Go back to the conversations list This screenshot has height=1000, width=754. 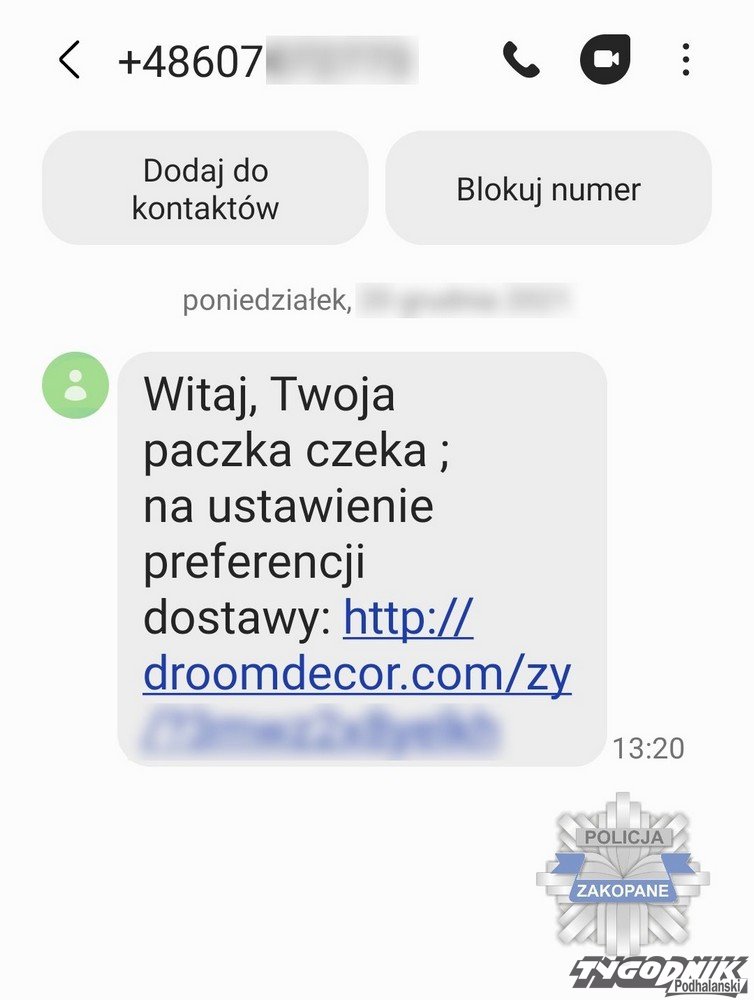click(69, 60)
